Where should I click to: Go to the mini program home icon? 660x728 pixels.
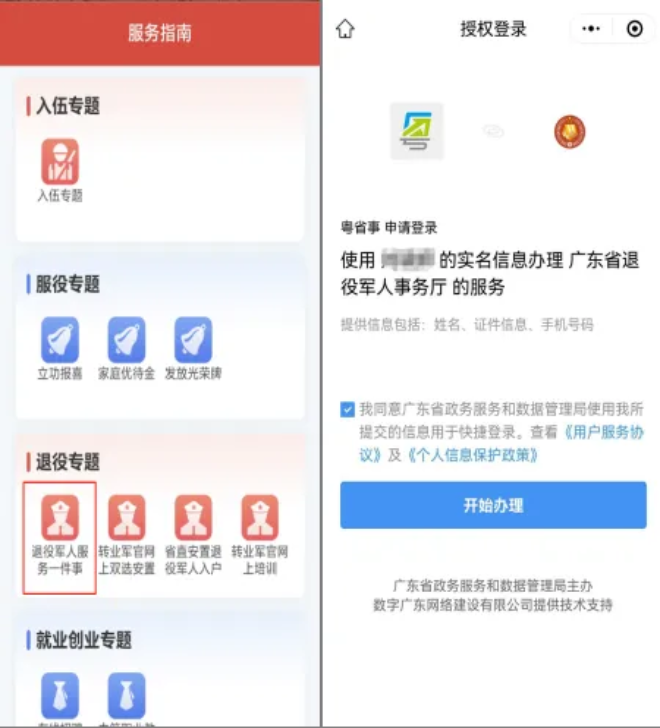tap(345, 29)
